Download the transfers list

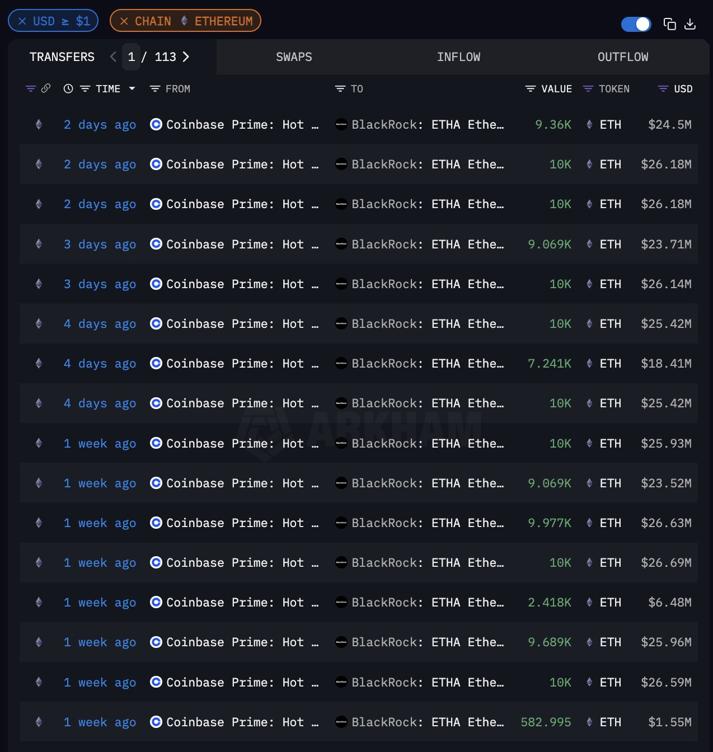coord(690,24)
